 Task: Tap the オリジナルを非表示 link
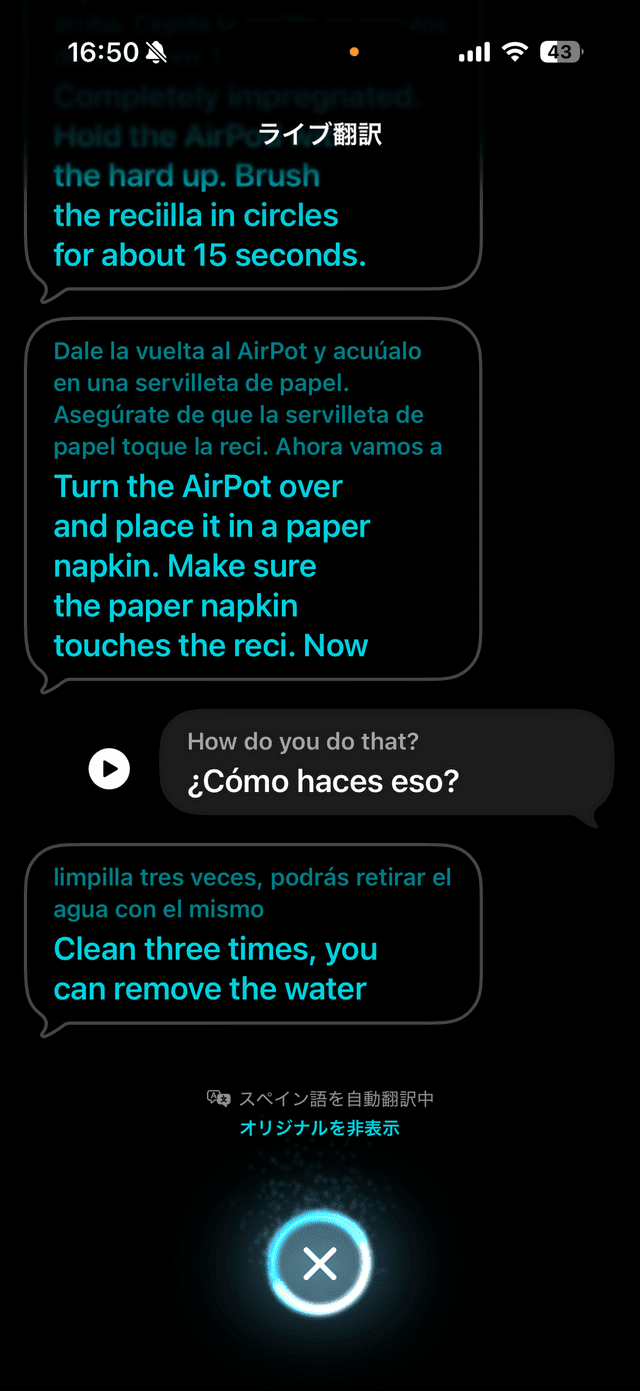[319, 1128]
